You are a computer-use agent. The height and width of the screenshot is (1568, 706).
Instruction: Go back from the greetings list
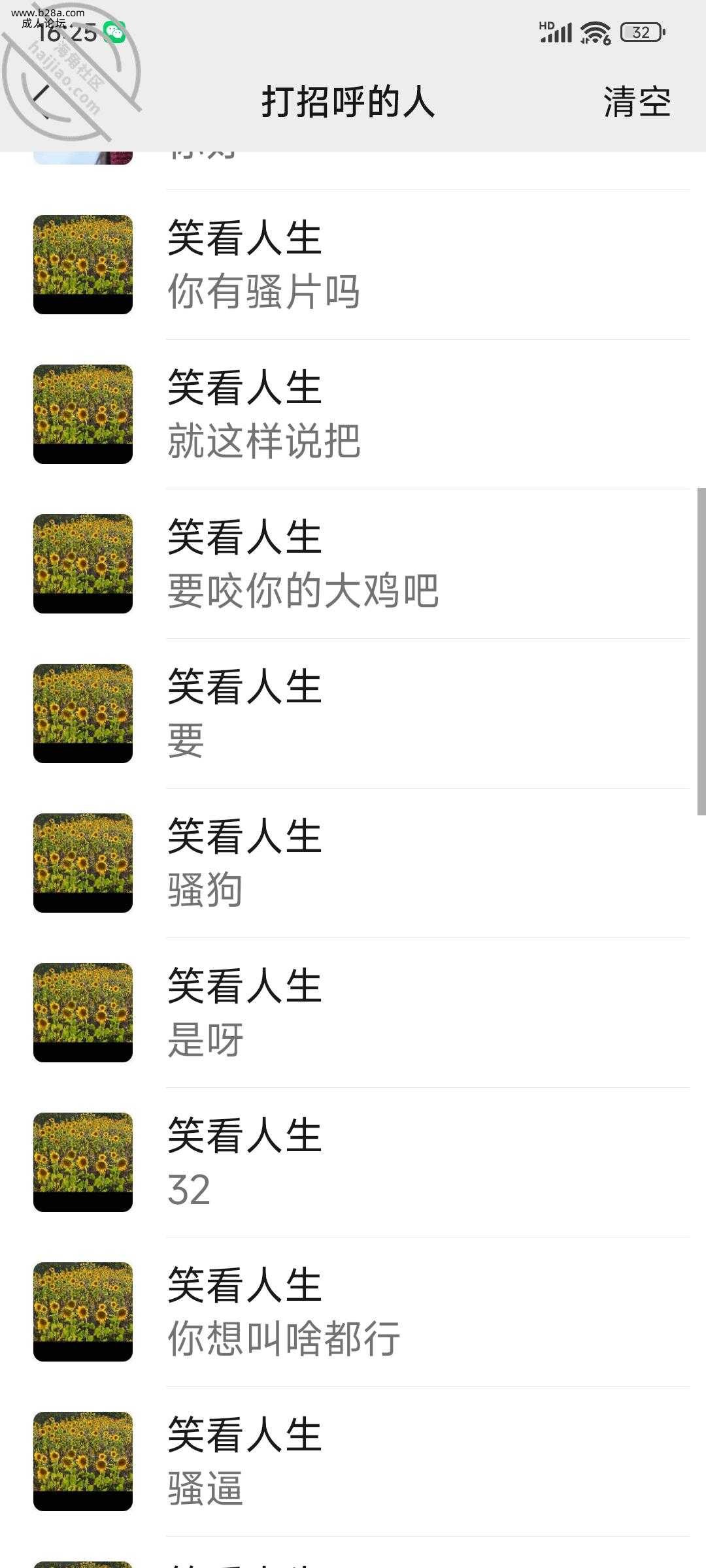pyautogui.click(x=43, y=101)
